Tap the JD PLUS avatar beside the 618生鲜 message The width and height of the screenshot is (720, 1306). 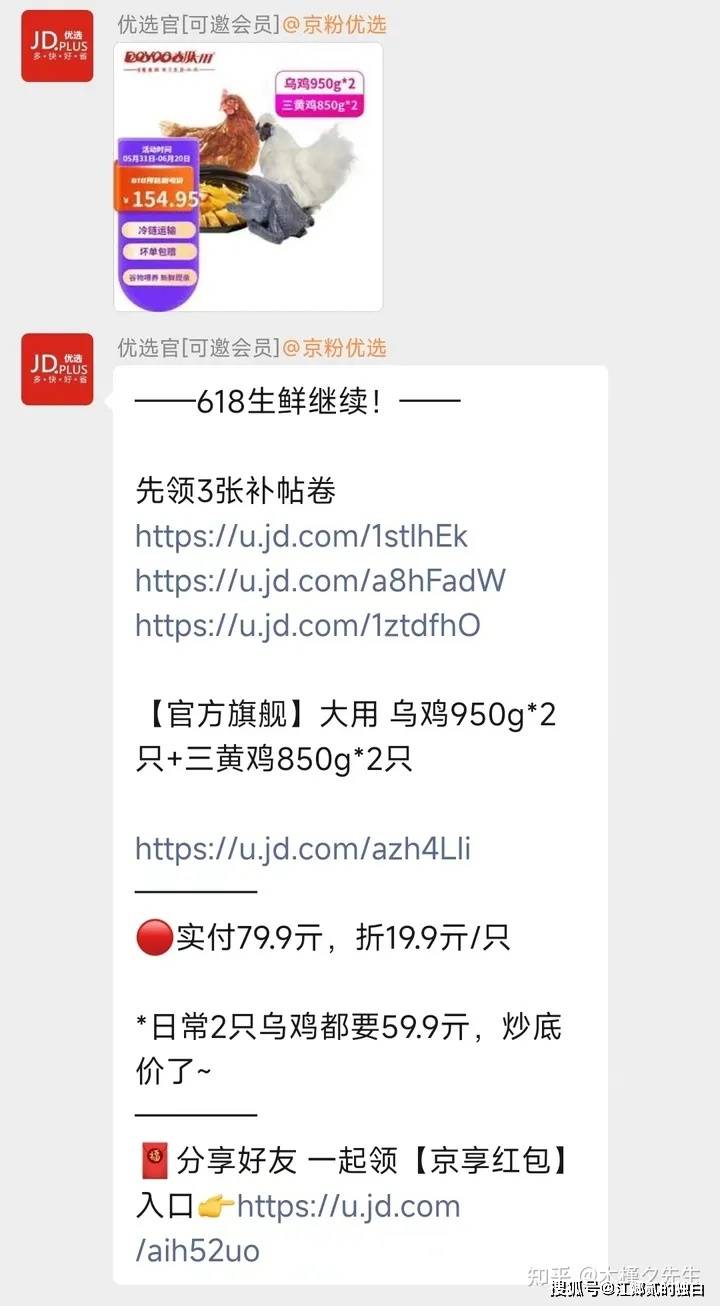point(57,369)
